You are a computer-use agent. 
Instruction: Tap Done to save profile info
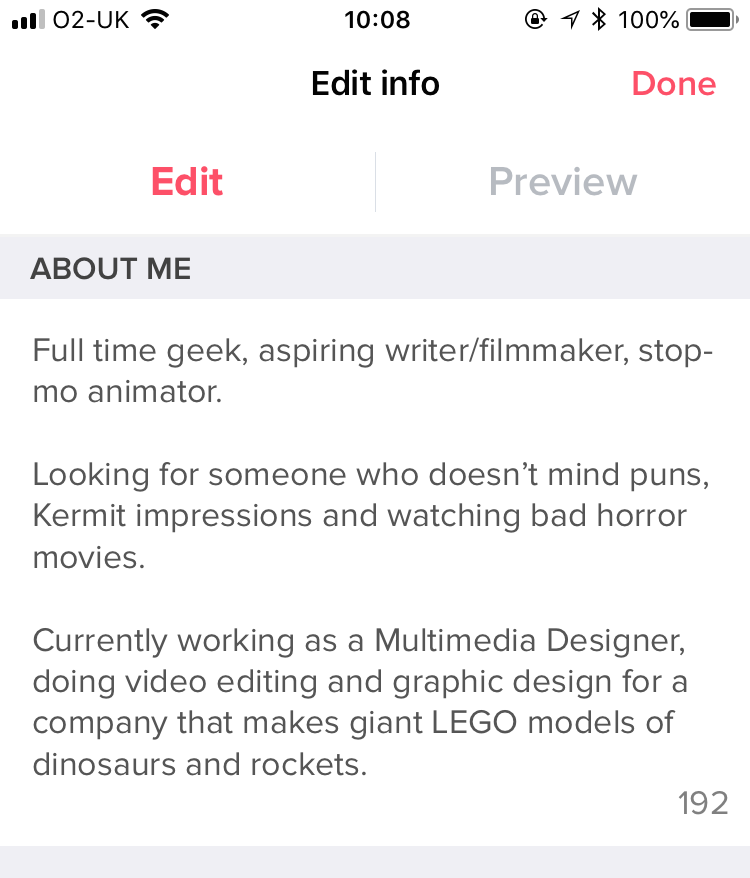[673, 84]
